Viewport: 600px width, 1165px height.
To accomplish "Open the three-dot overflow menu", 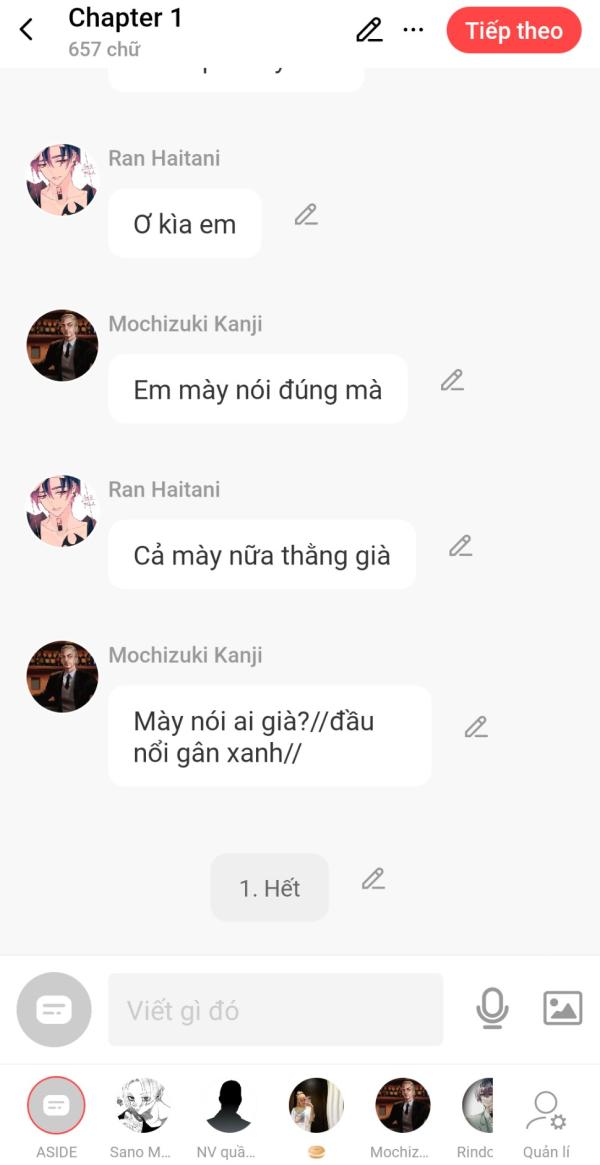I will (413, 30).
